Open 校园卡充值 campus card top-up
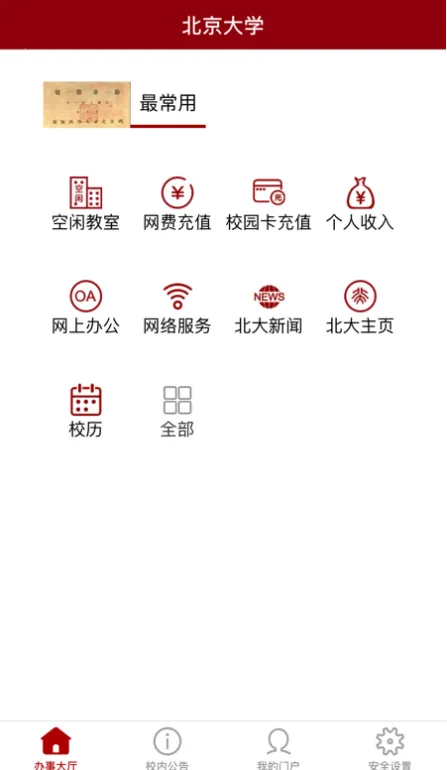Image resolution: width=447 pixels, height=770 pixels. (269, 204)
